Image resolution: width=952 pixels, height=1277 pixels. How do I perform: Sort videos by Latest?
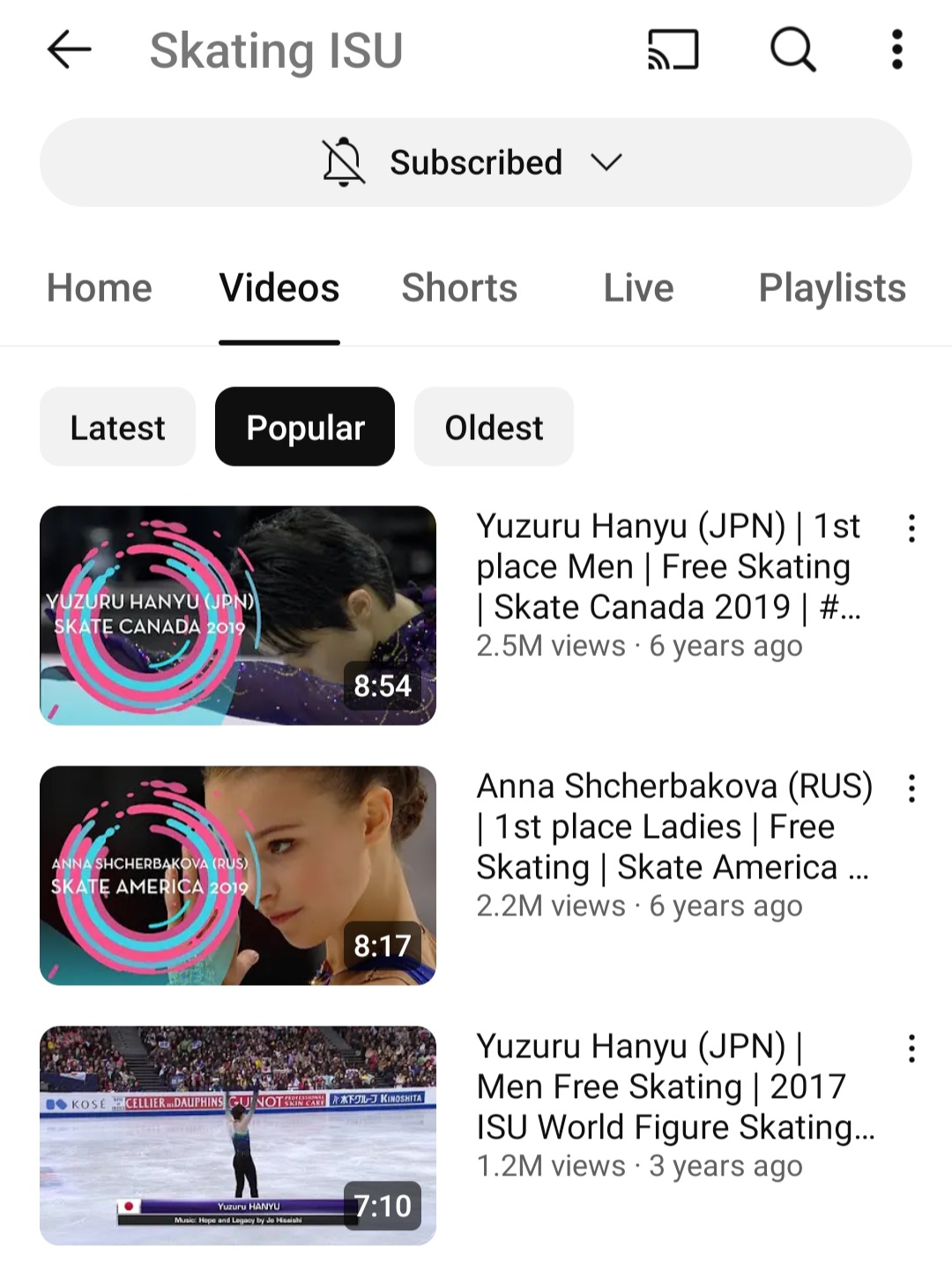(x=117, y=428)
